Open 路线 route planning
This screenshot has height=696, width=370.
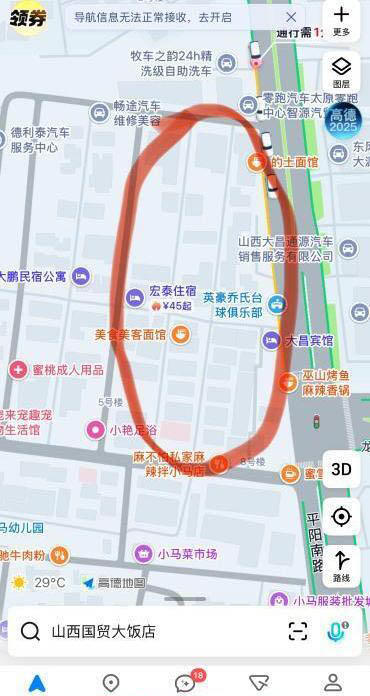click(x=341, y=566)
